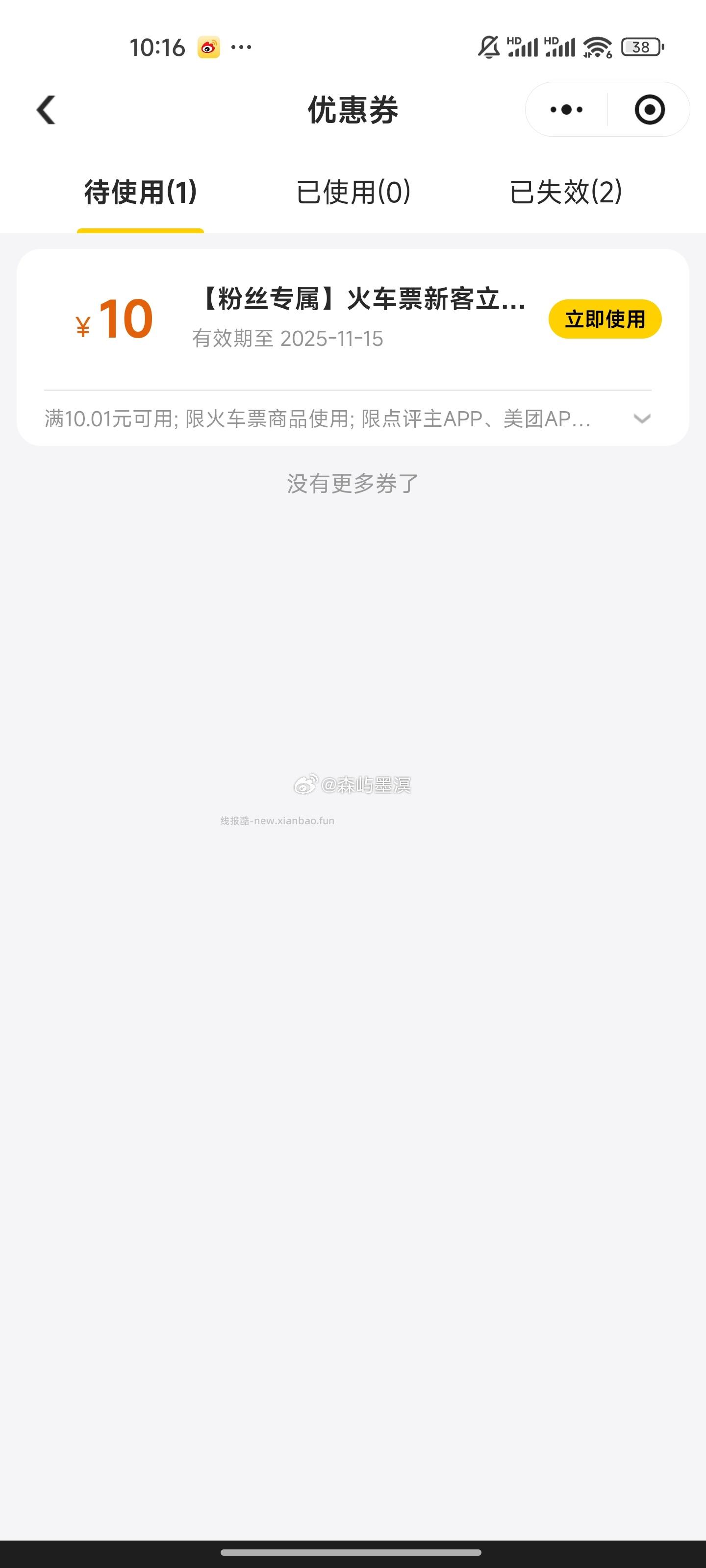Click the back arrow to return

[x=45, y=110]
